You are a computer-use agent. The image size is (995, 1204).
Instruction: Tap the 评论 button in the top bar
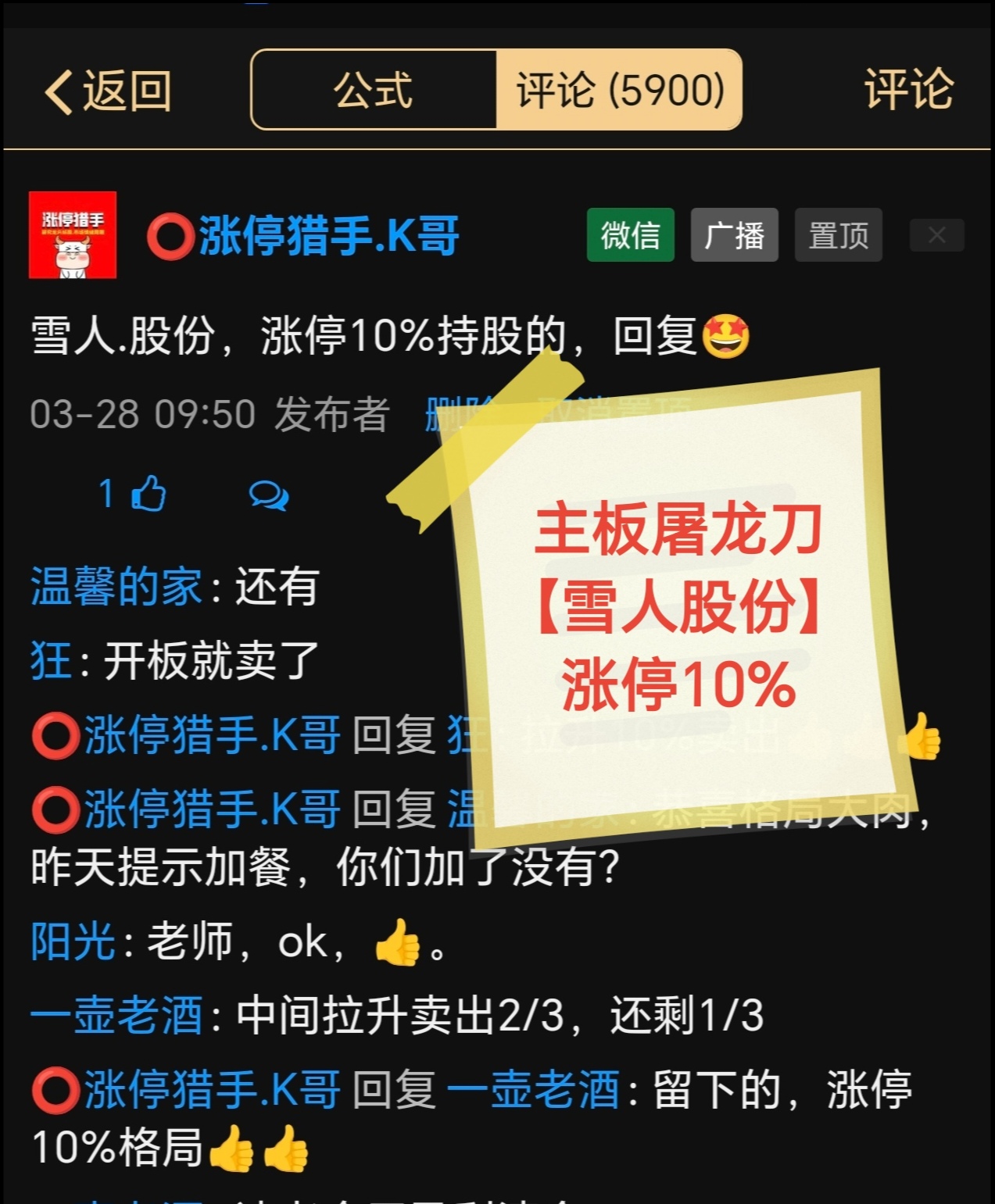(x=908, y=89)
